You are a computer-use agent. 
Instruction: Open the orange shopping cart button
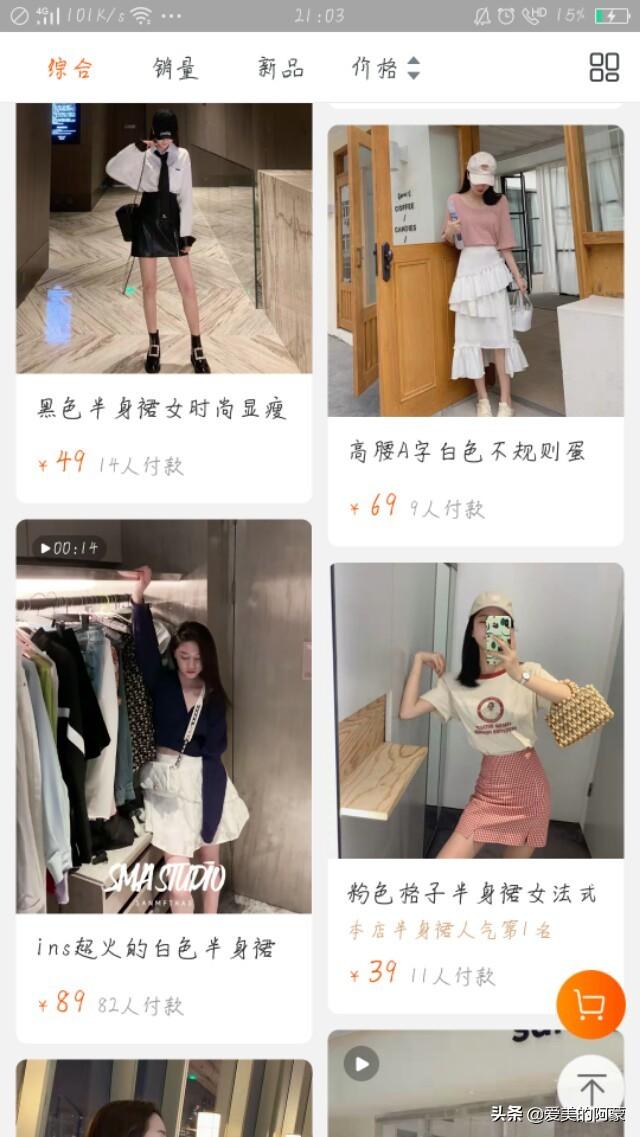(590, 1004)
